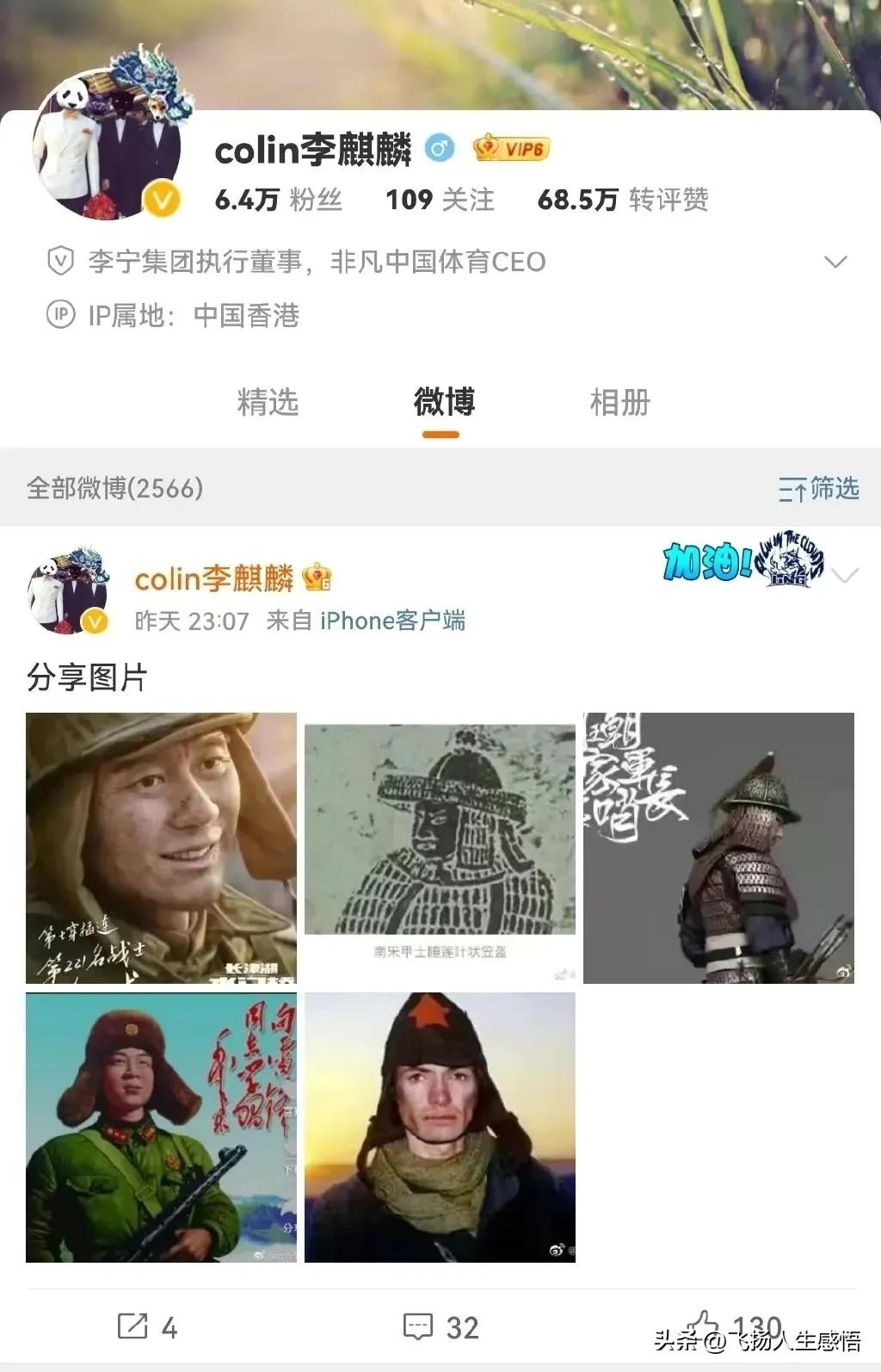Open the 109 关注 following list
Screen dimensions: 881x1372
pos(440,199)
